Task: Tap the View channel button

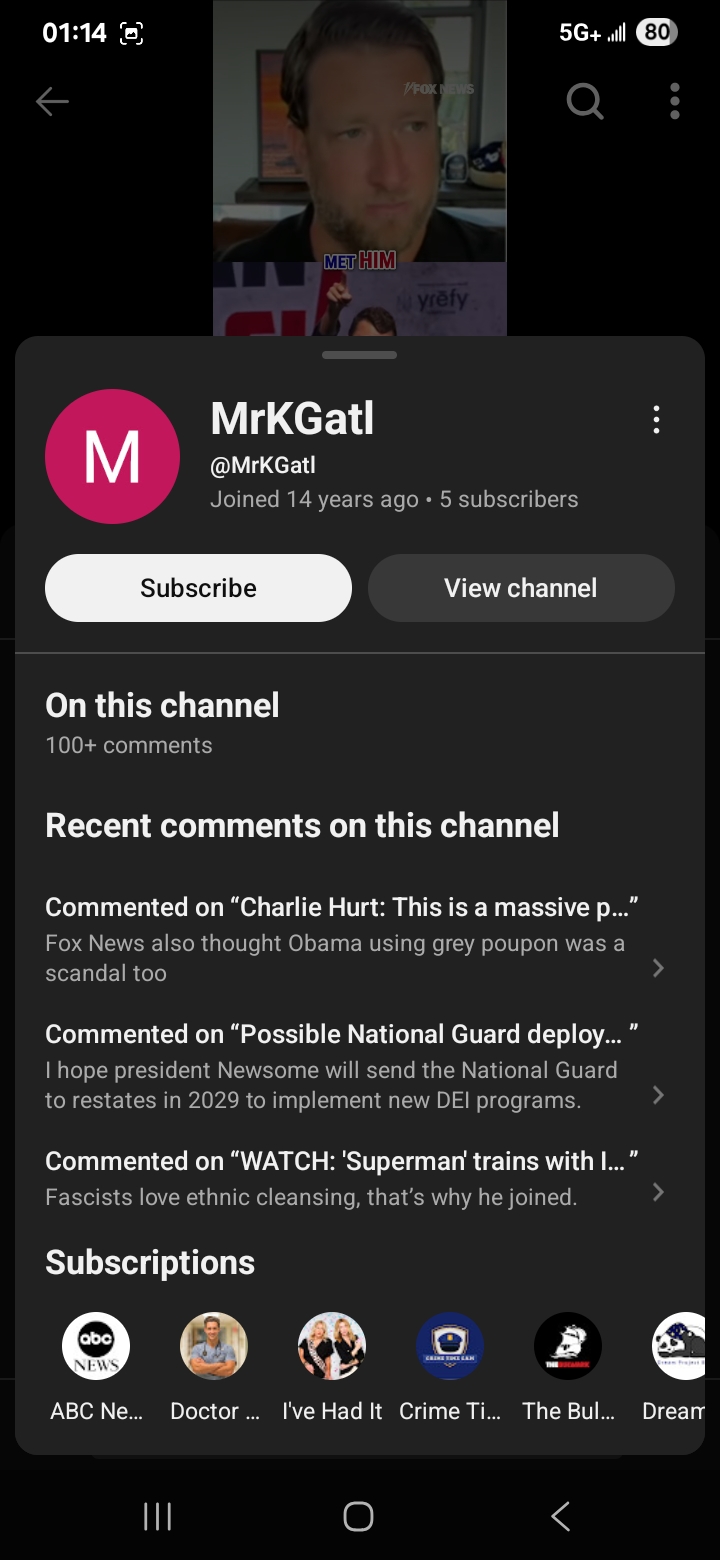Action: (521, 588)
